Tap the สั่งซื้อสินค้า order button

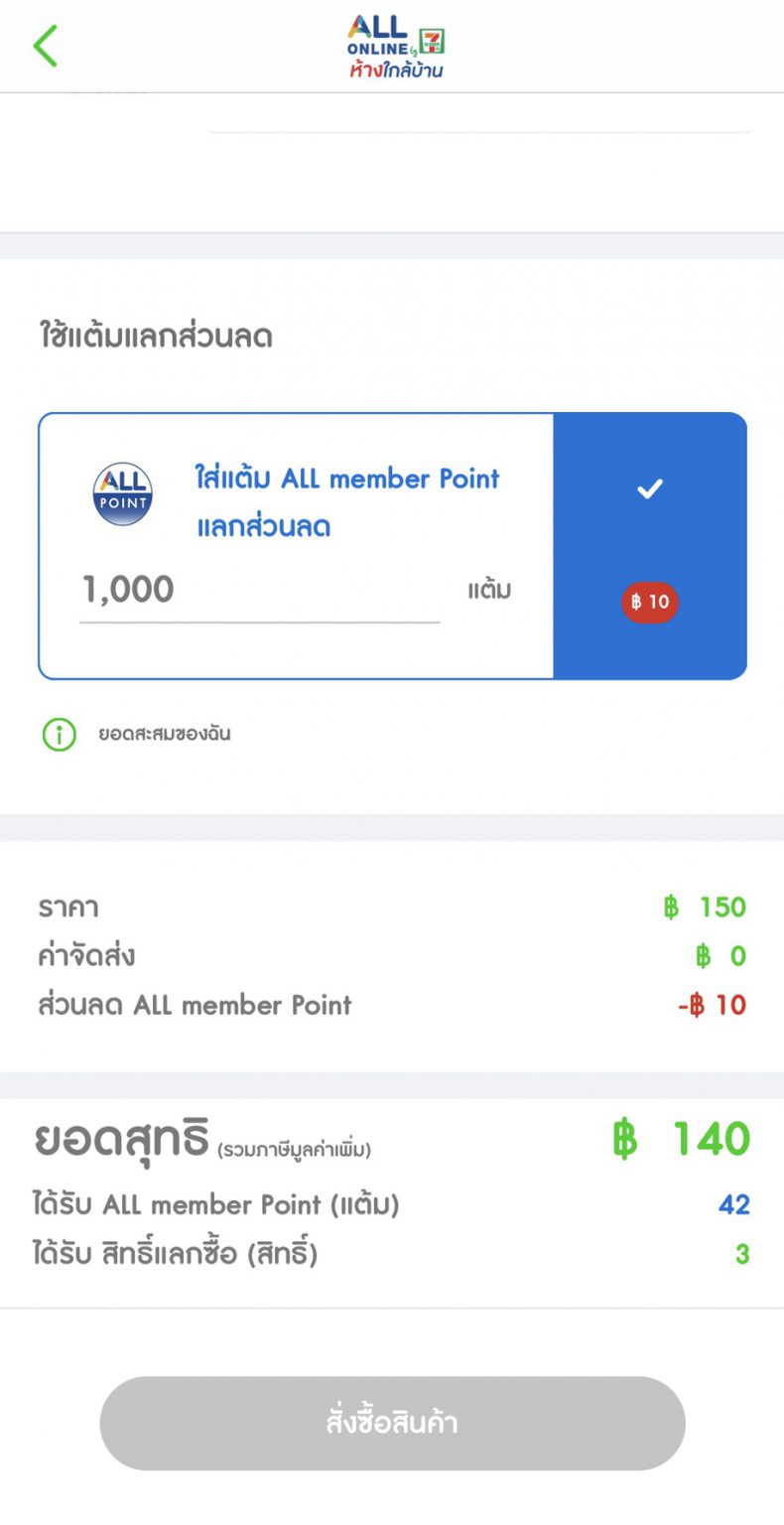point(392,1423)
